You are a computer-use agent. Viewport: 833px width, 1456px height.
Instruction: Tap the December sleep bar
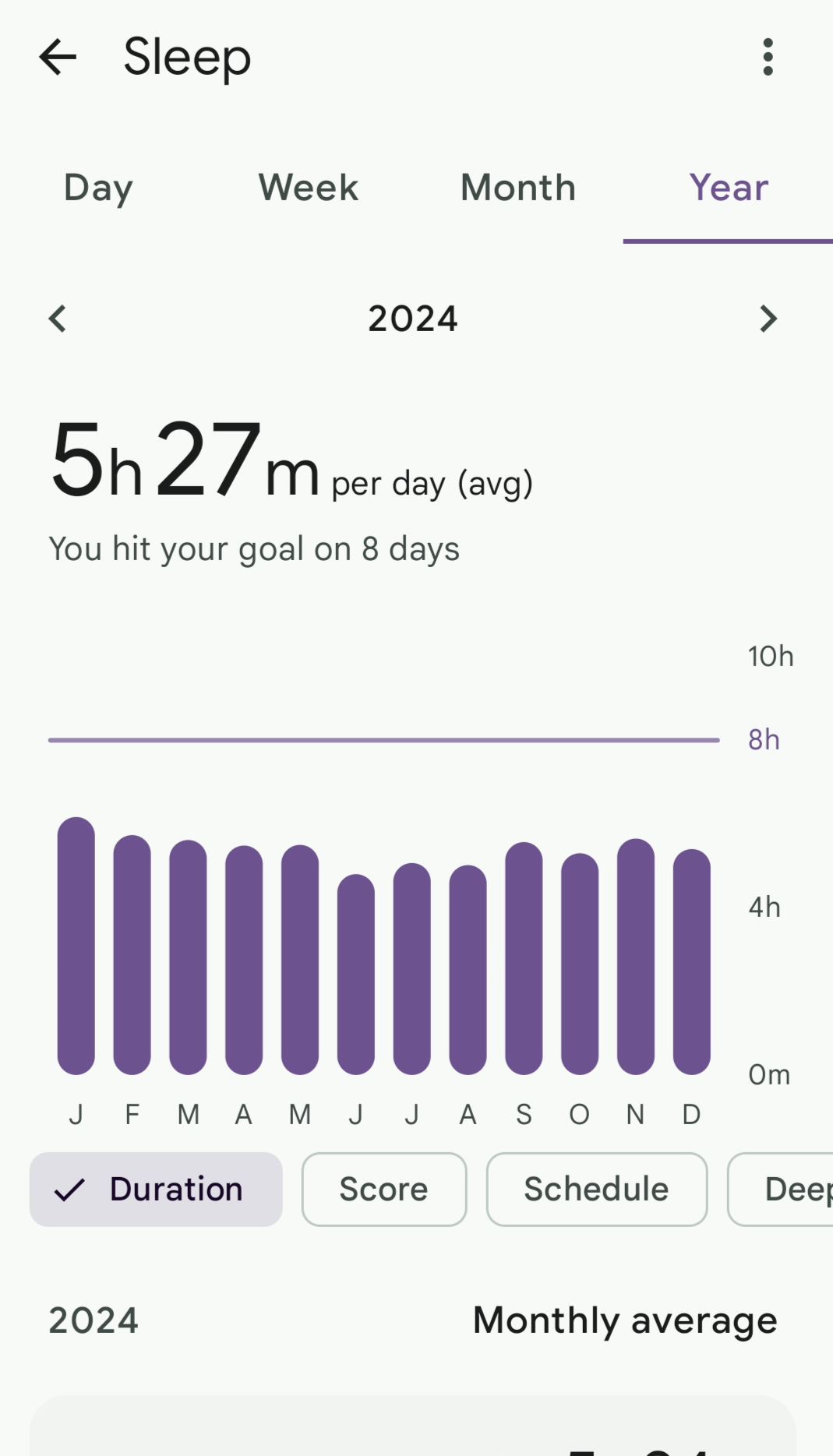[x=692, y=962]
